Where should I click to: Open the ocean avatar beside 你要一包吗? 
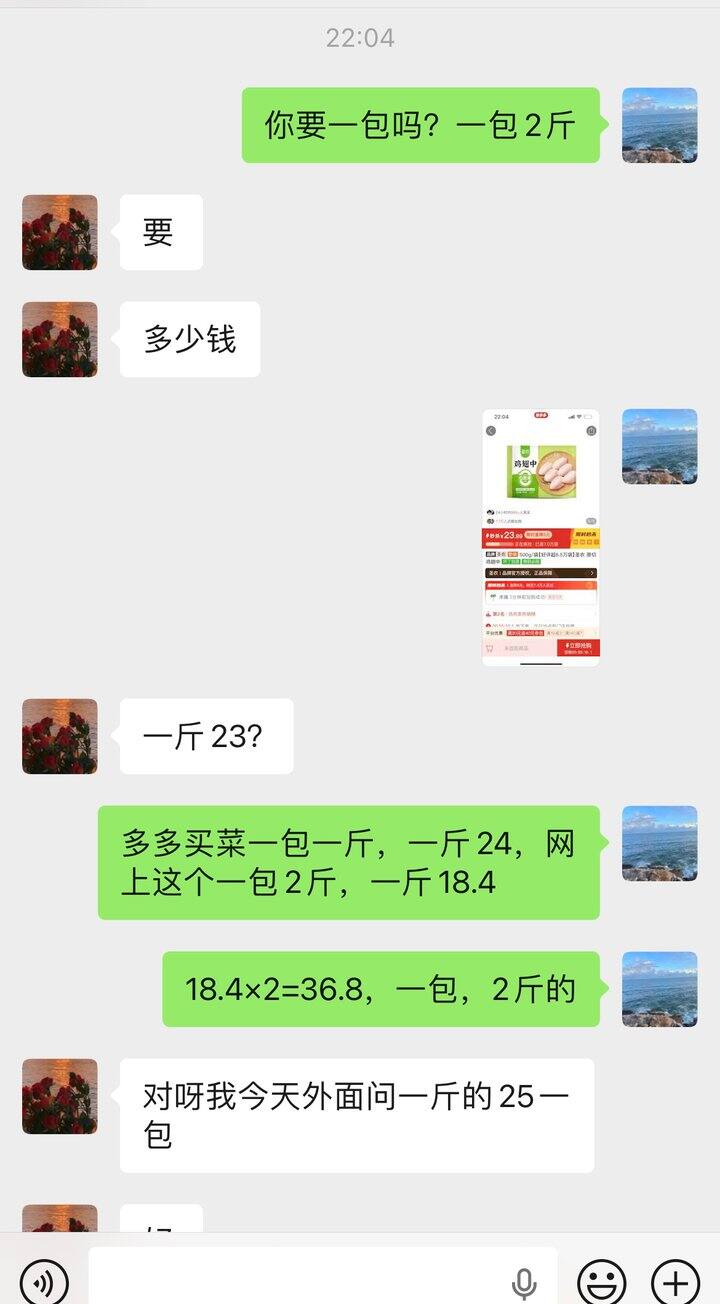tap(660, 125)
